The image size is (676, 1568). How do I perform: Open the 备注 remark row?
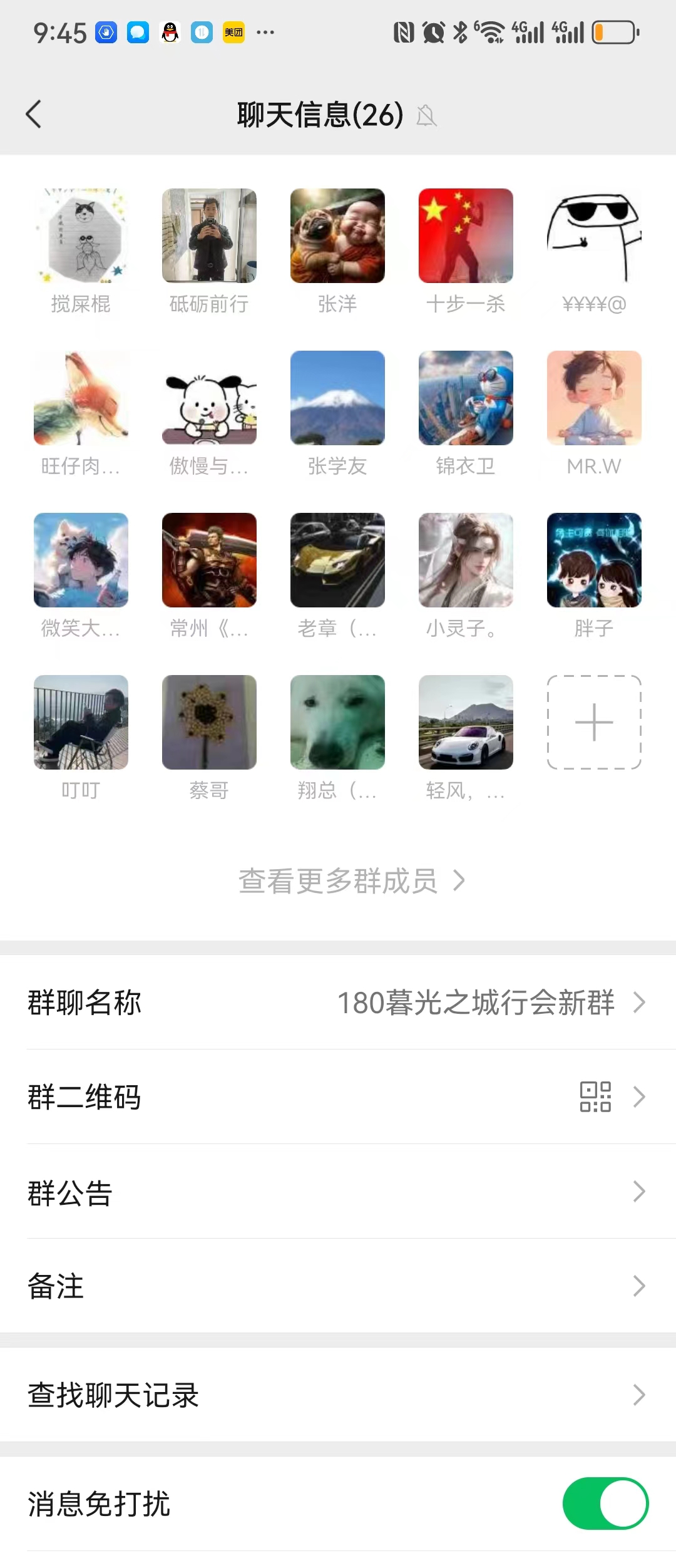pos(338,1286)
